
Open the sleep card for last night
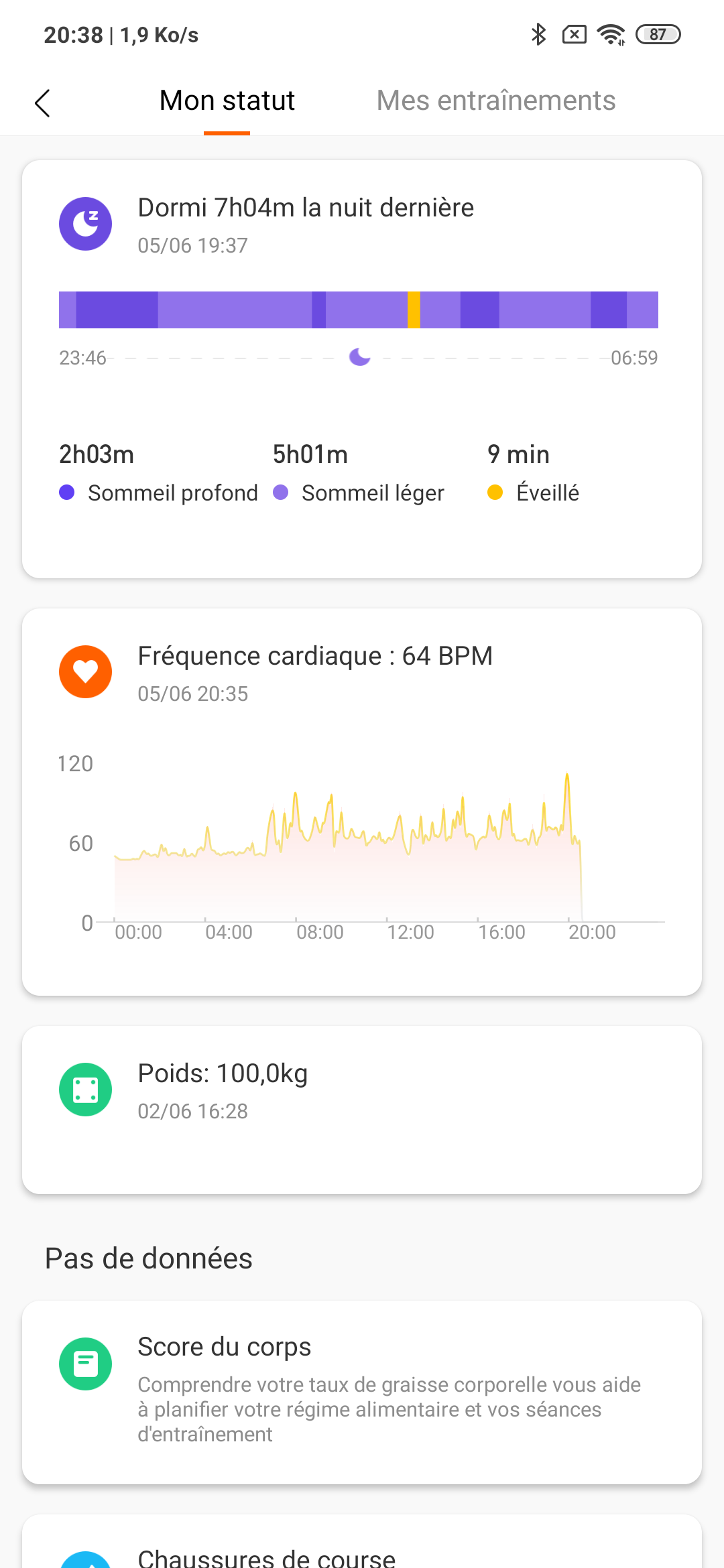coord(362,369)
